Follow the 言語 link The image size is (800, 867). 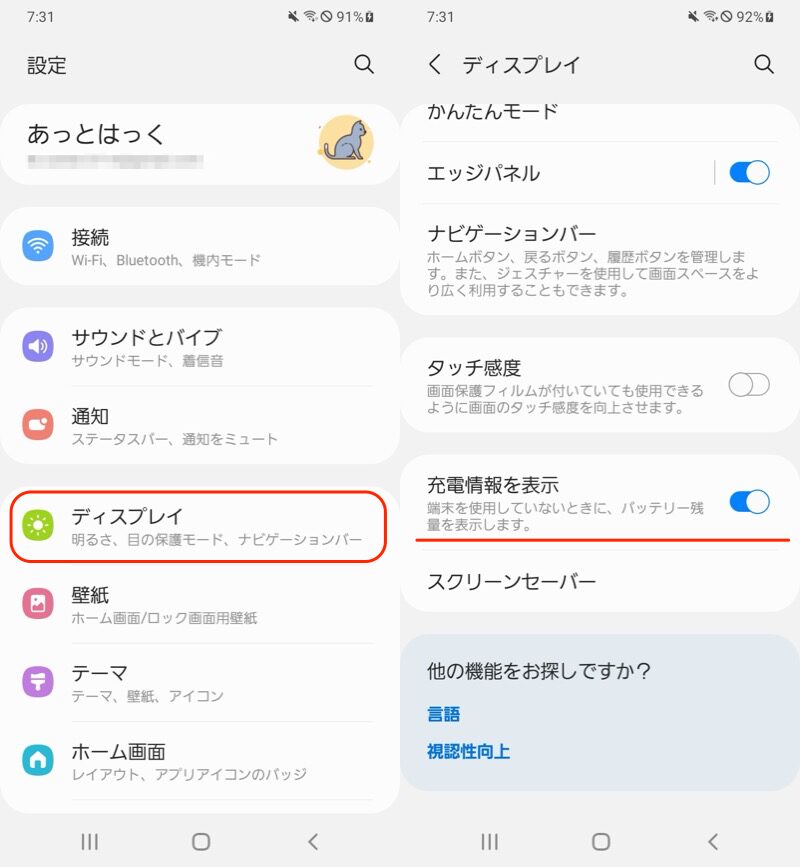click(x=444, y=714)
